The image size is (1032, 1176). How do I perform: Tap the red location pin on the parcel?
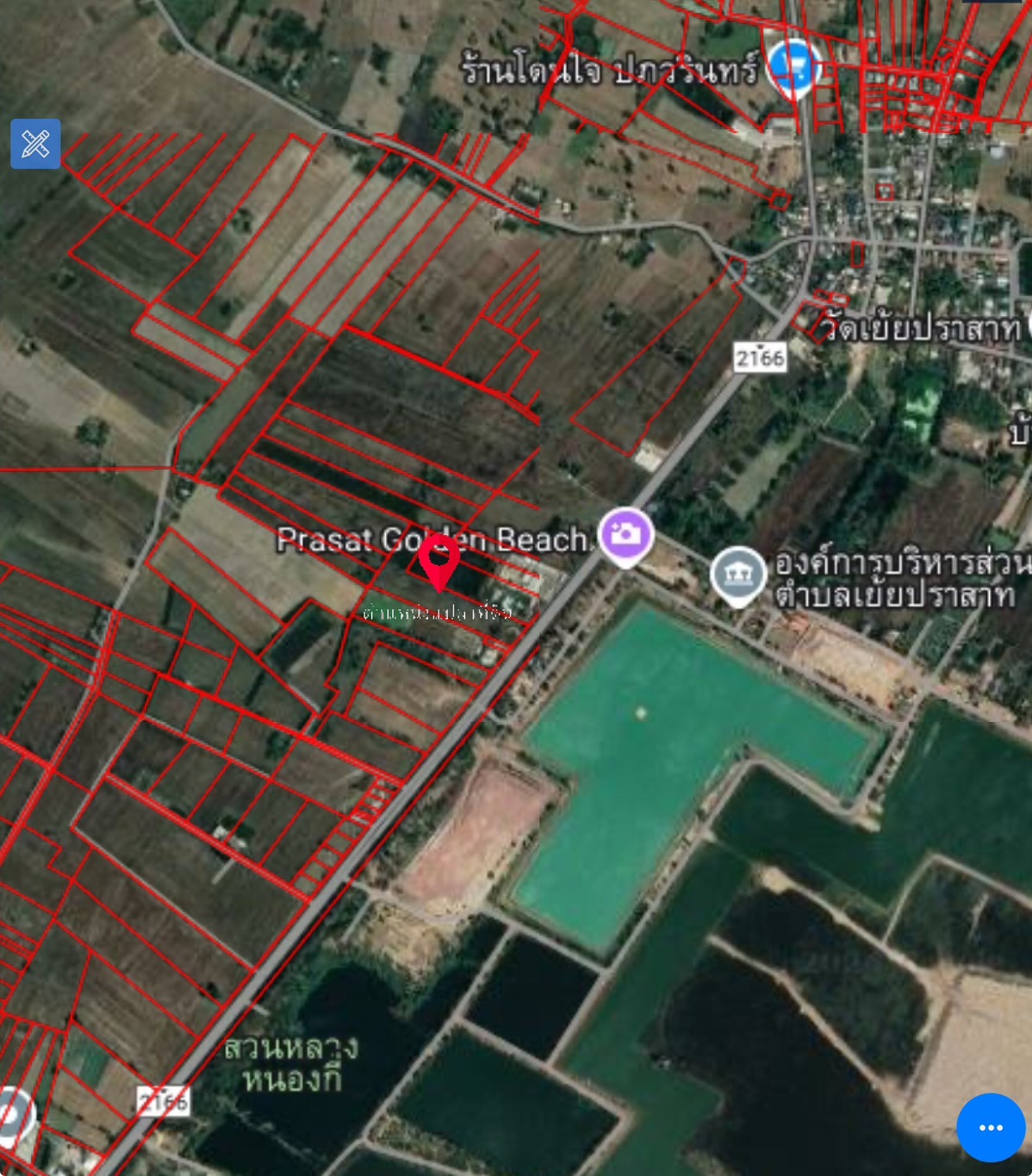click(438, 560)
